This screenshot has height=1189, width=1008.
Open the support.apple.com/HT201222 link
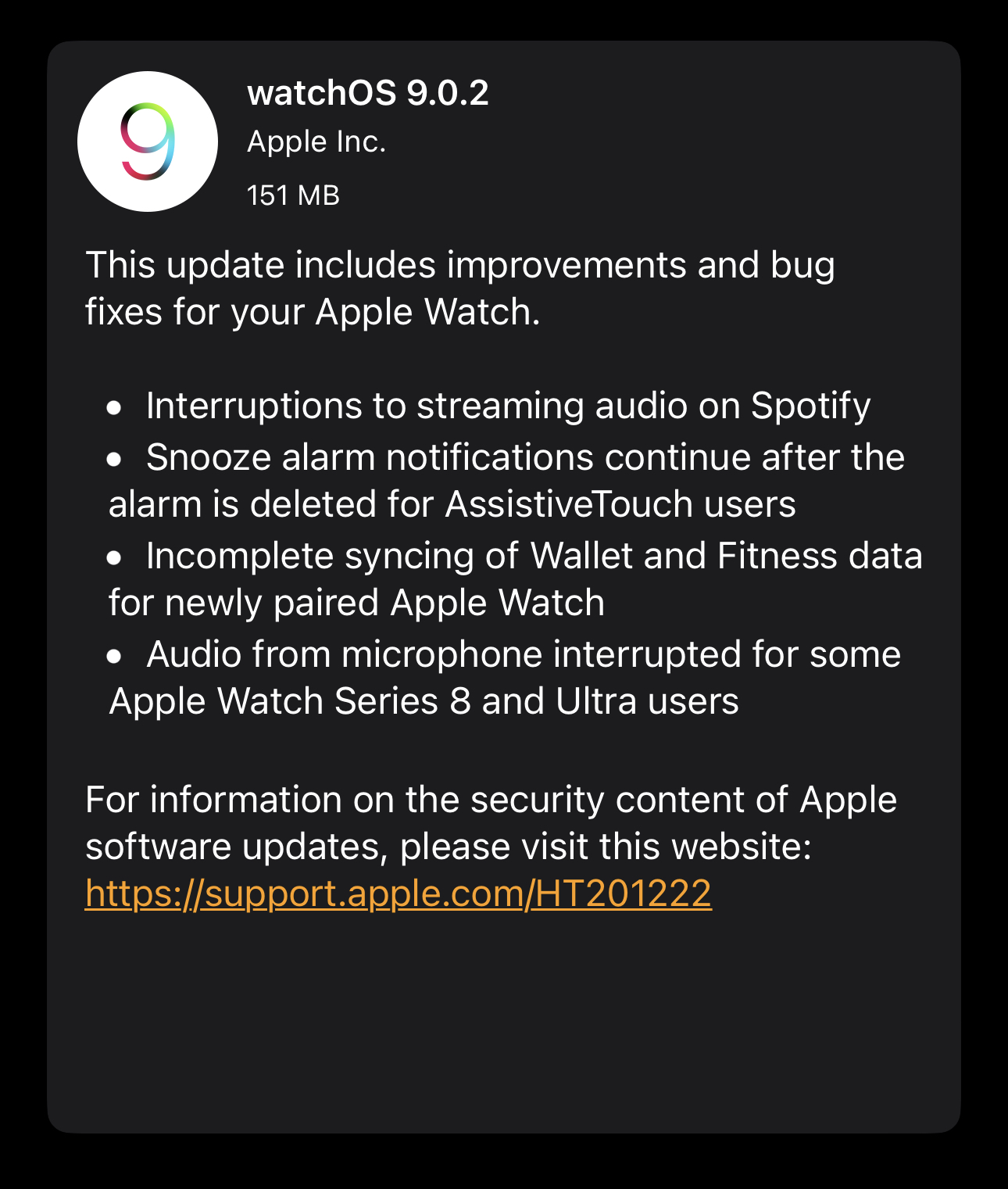pyautogui.click(x=399, y=893)
